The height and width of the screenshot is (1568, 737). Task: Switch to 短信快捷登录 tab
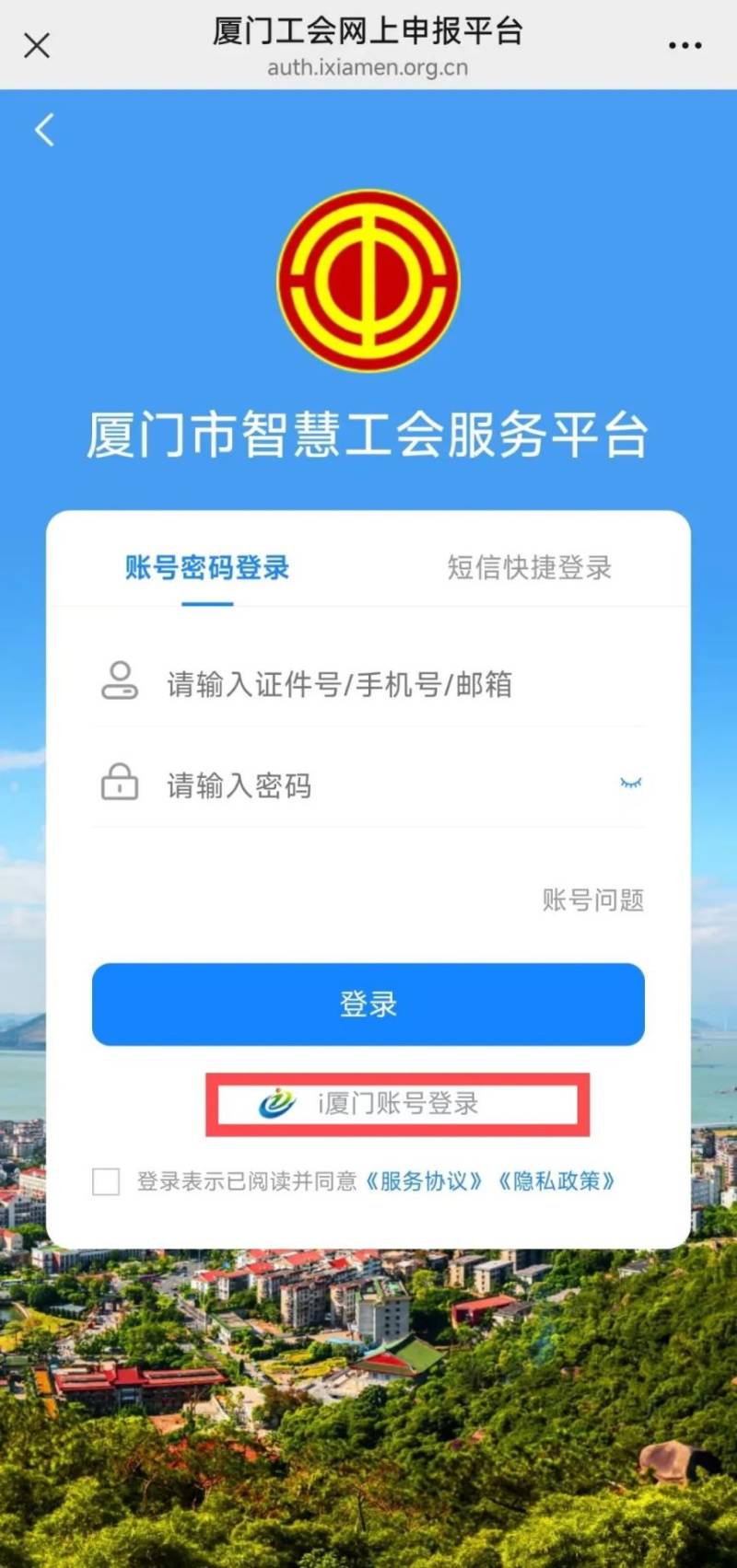point(529,567)
